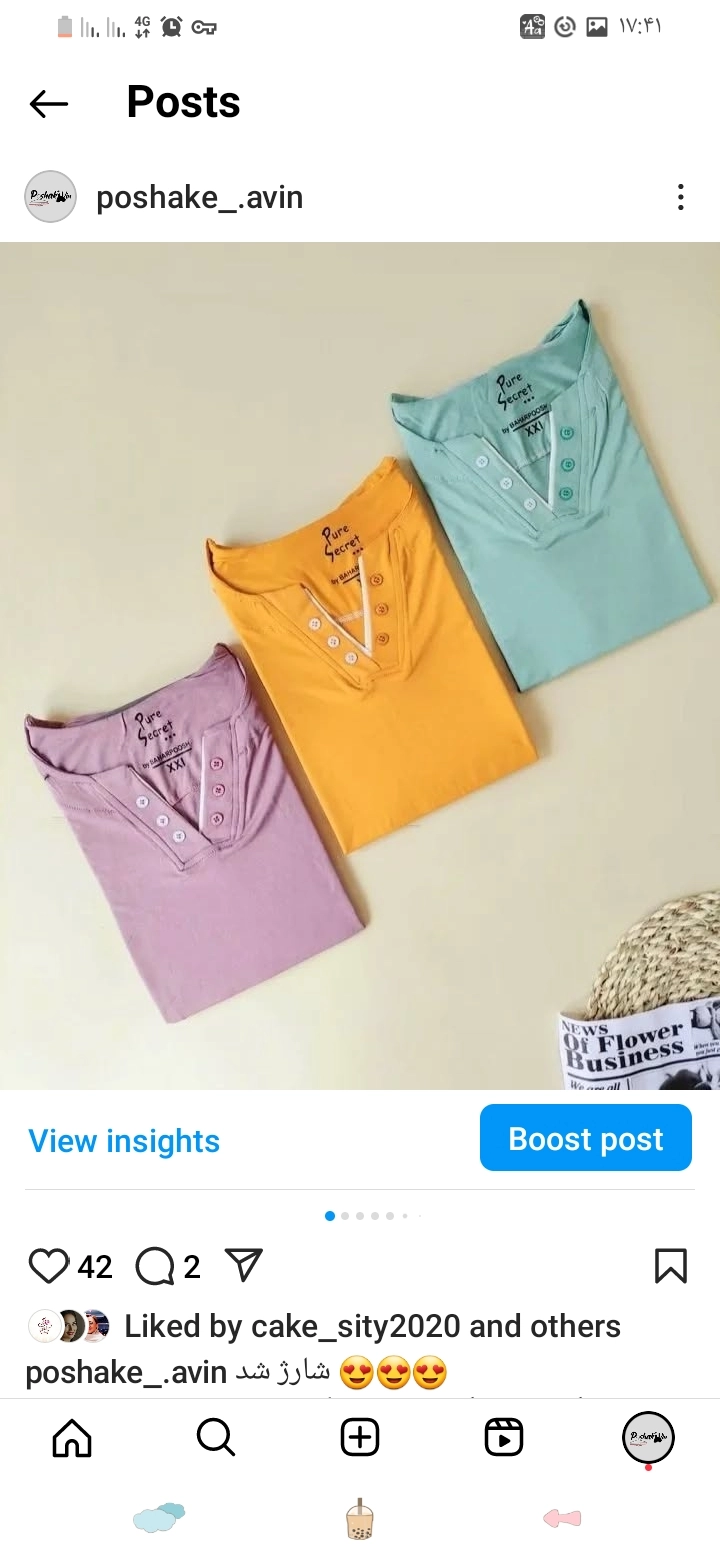Open poshake_.avin profile from post header

pos(199,197)
